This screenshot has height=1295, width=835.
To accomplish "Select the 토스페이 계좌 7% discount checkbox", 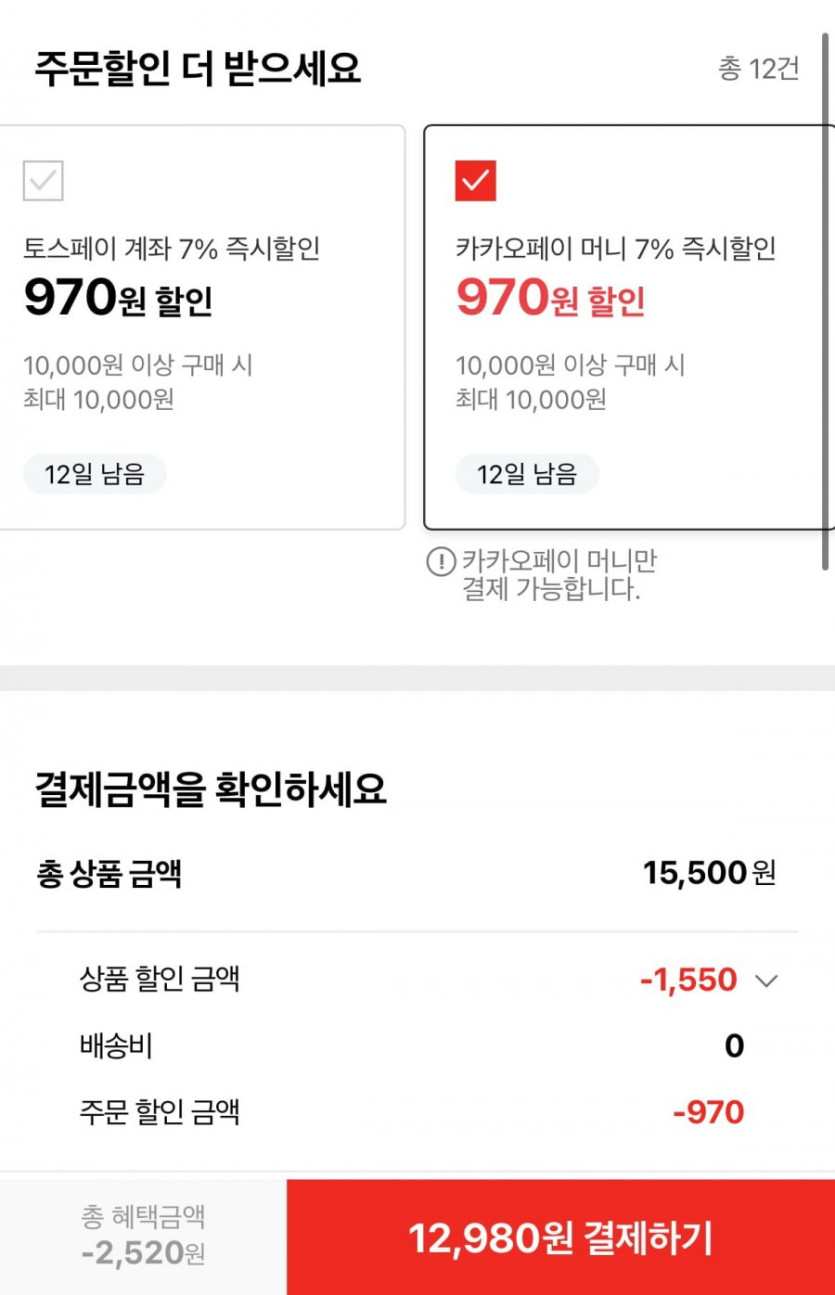I will pos(43,180).
